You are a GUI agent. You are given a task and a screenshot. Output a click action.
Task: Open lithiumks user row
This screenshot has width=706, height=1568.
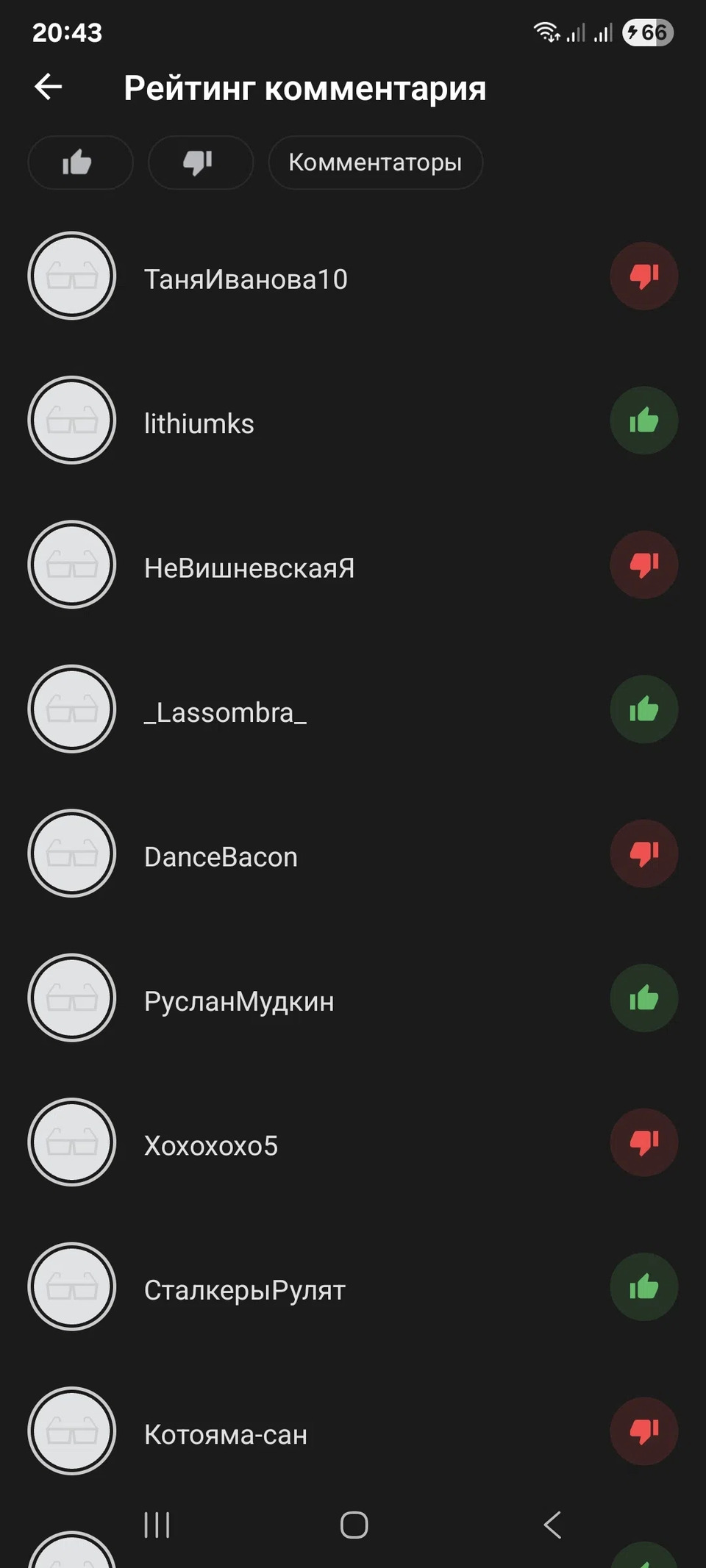coord(353,420)
